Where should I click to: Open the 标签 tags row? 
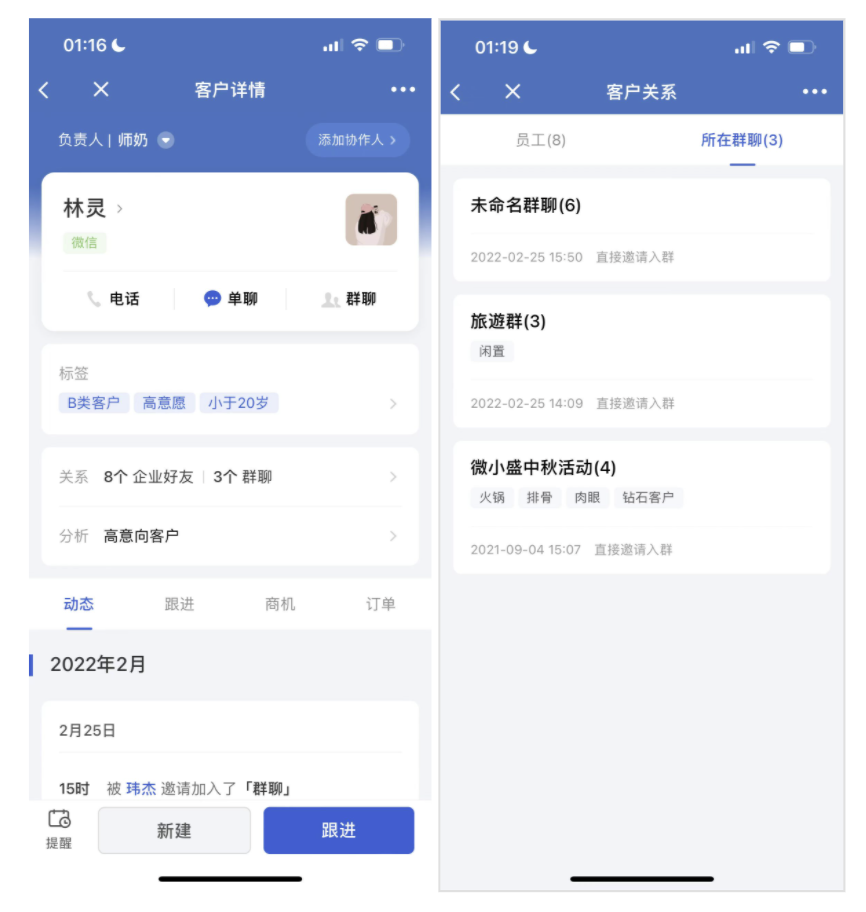(x=229, y=390)
